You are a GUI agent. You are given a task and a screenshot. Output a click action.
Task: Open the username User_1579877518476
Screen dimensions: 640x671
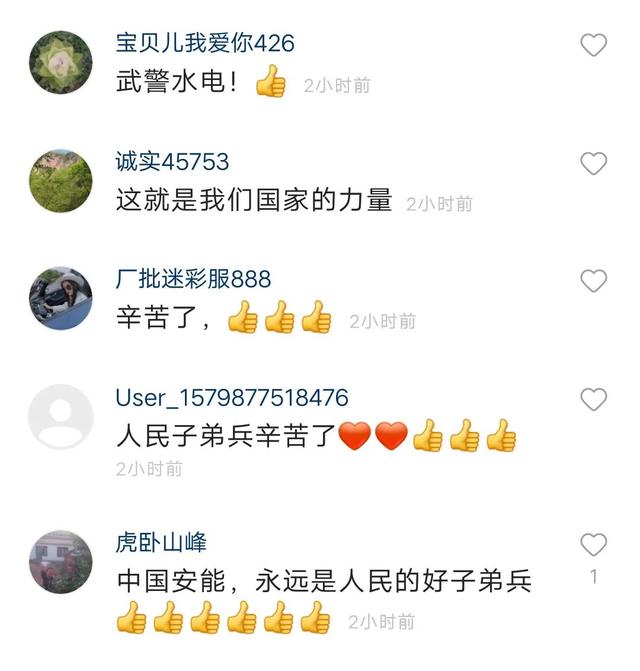232,398
